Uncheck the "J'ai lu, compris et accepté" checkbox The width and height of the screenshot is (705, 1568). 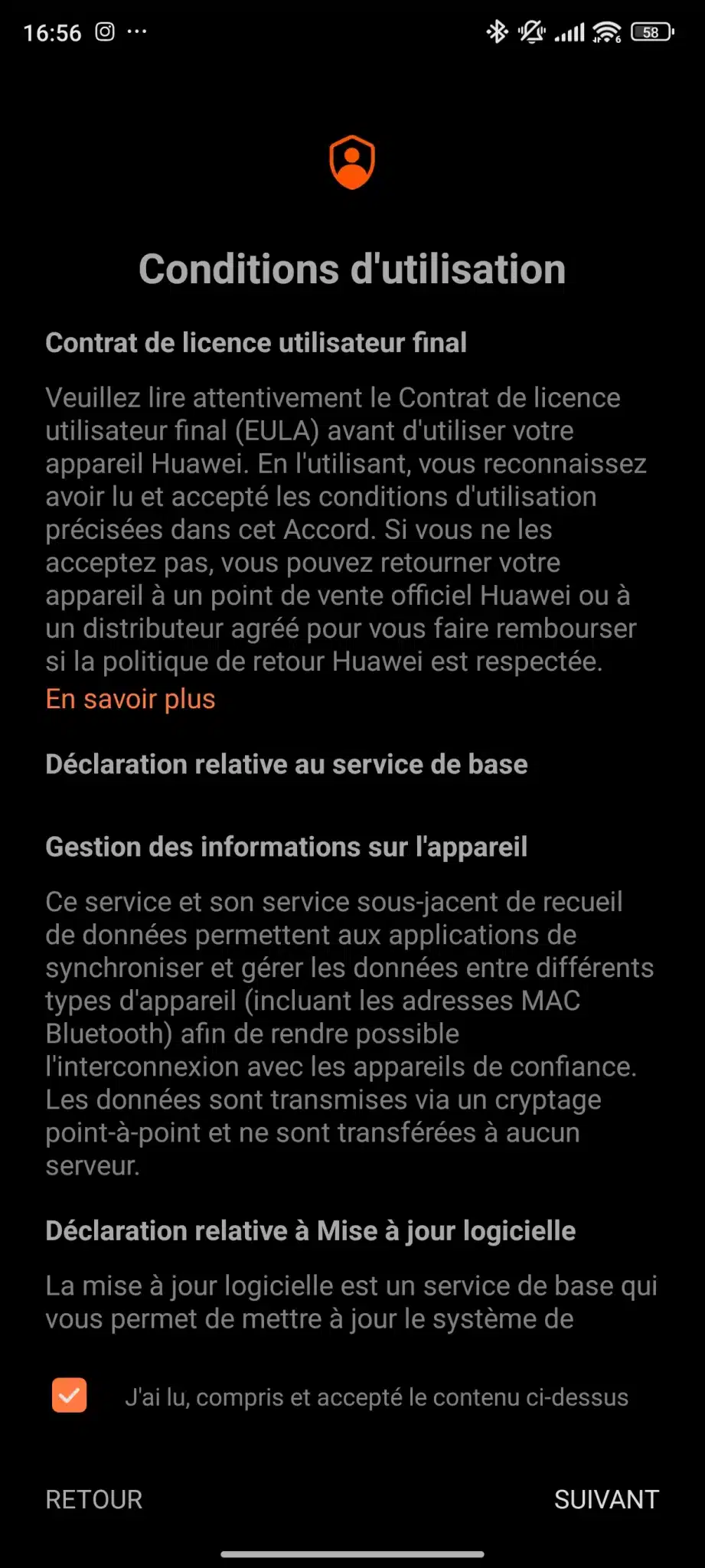tap(69, 1395)
